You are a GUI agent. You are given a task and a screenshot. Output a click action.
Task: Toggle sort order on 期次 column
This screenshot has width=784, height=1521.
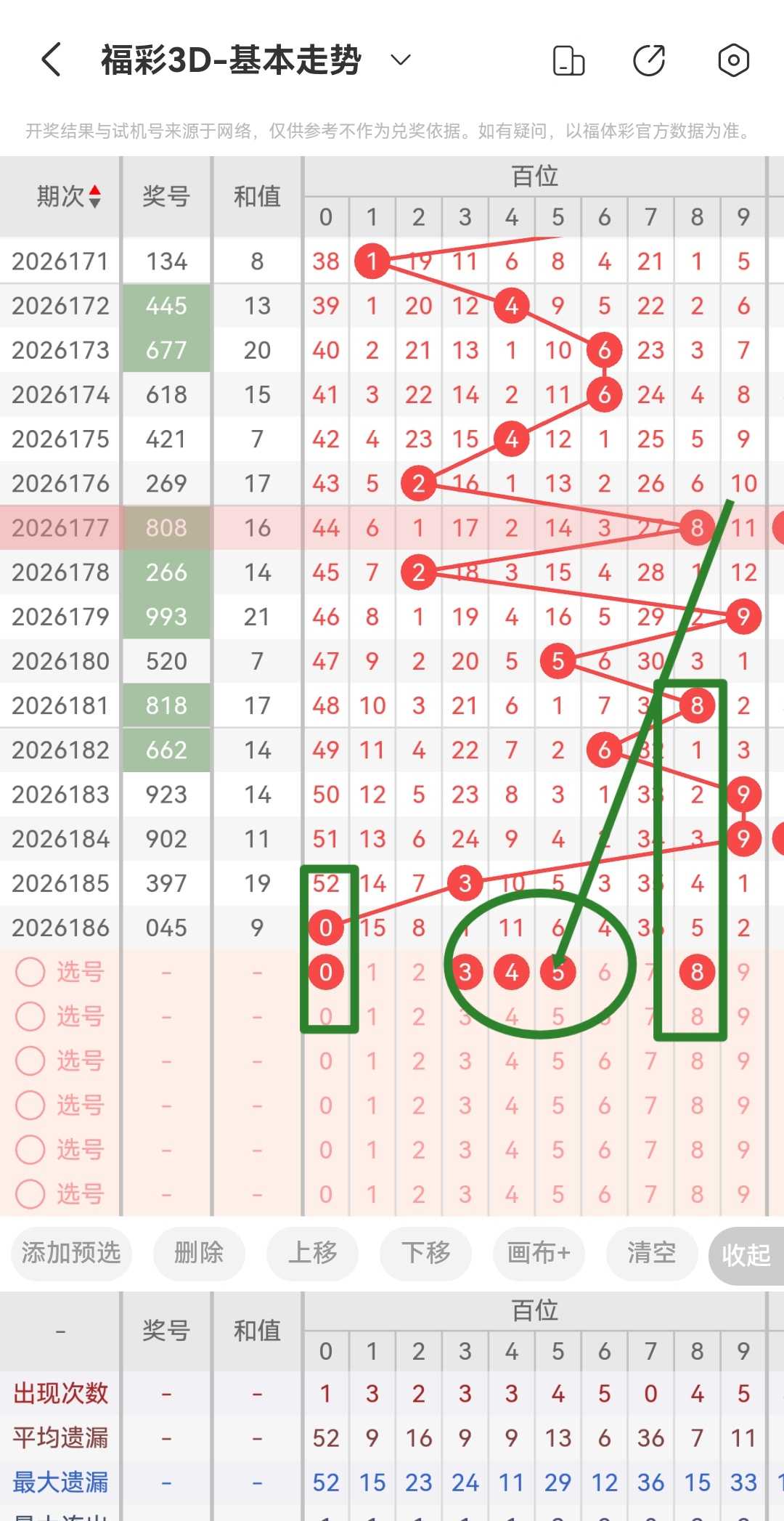pos(69,196)
